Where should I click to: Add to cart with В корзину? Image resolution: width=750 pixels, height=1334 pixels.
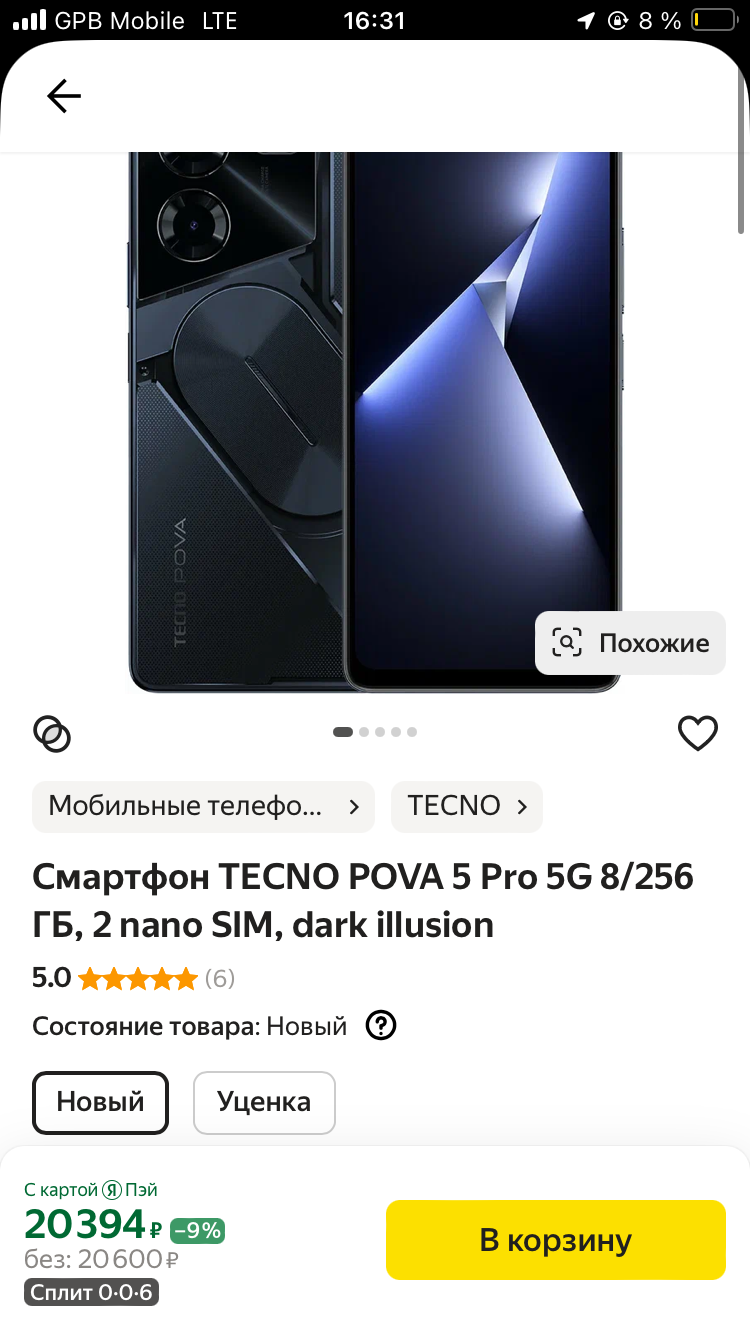coord(555,1240)
